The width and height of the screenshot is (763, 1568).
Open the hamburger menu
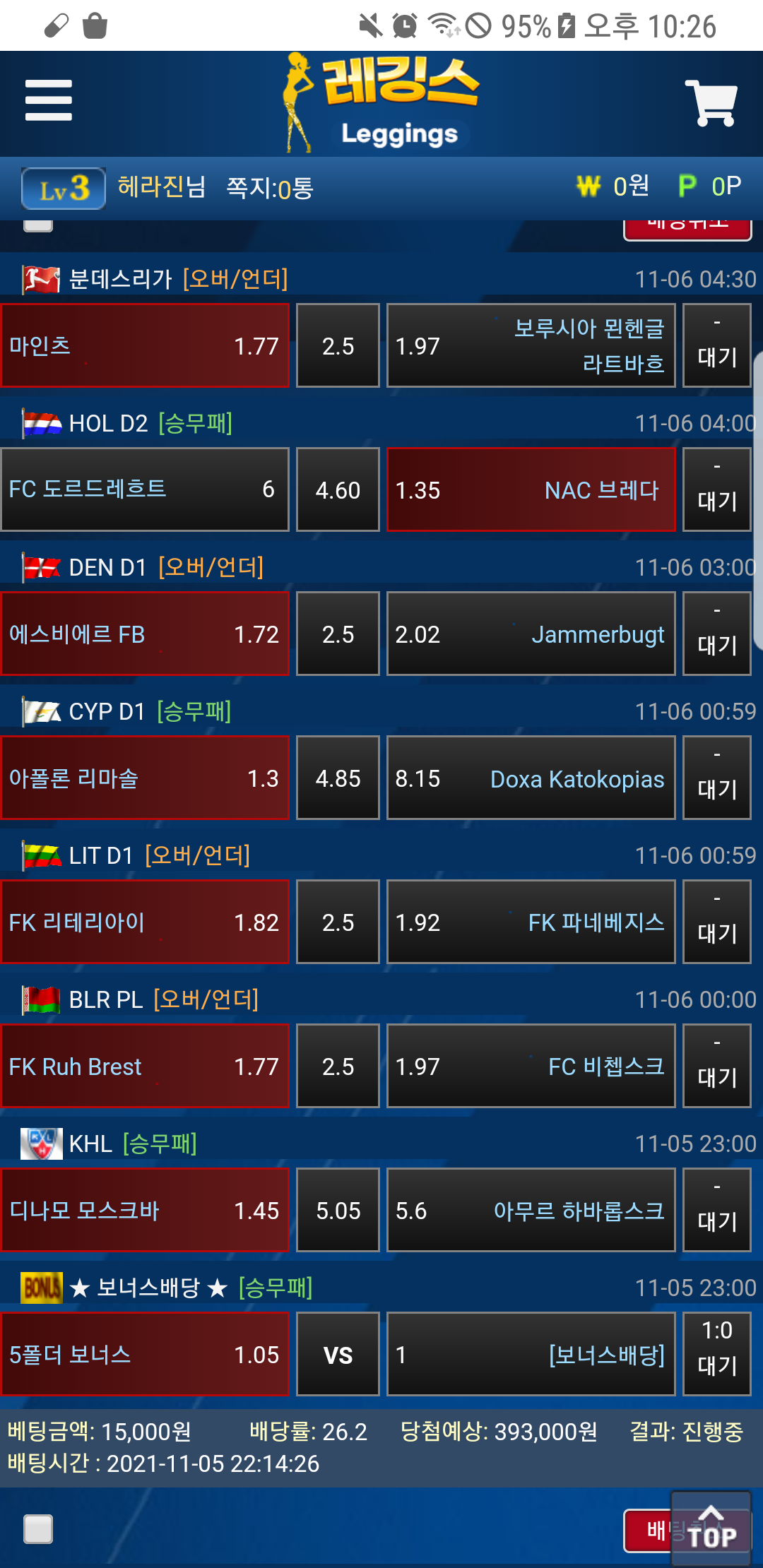48,100
